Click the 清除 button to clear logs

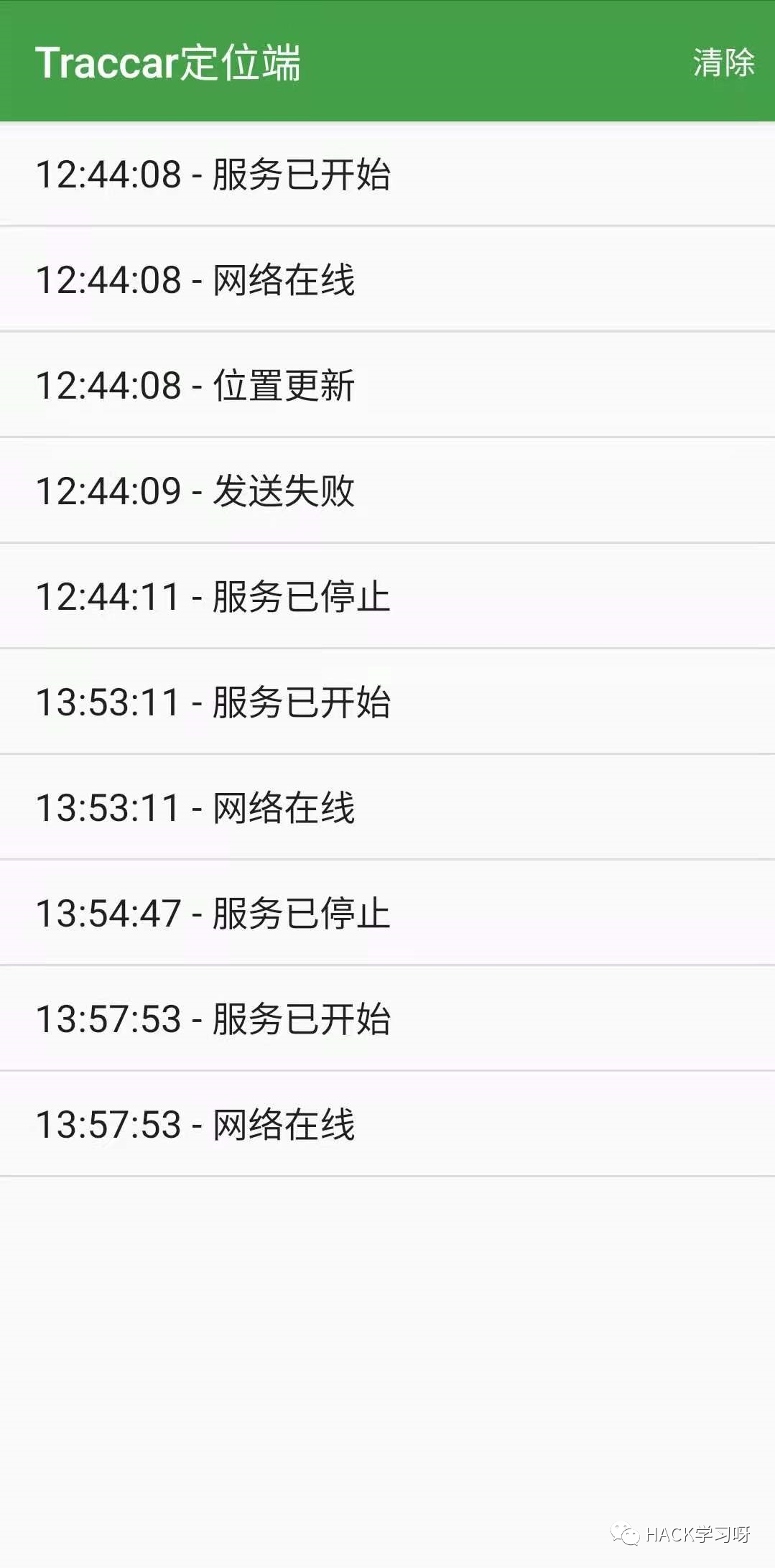pyautogui.click(x=723, y=65)
